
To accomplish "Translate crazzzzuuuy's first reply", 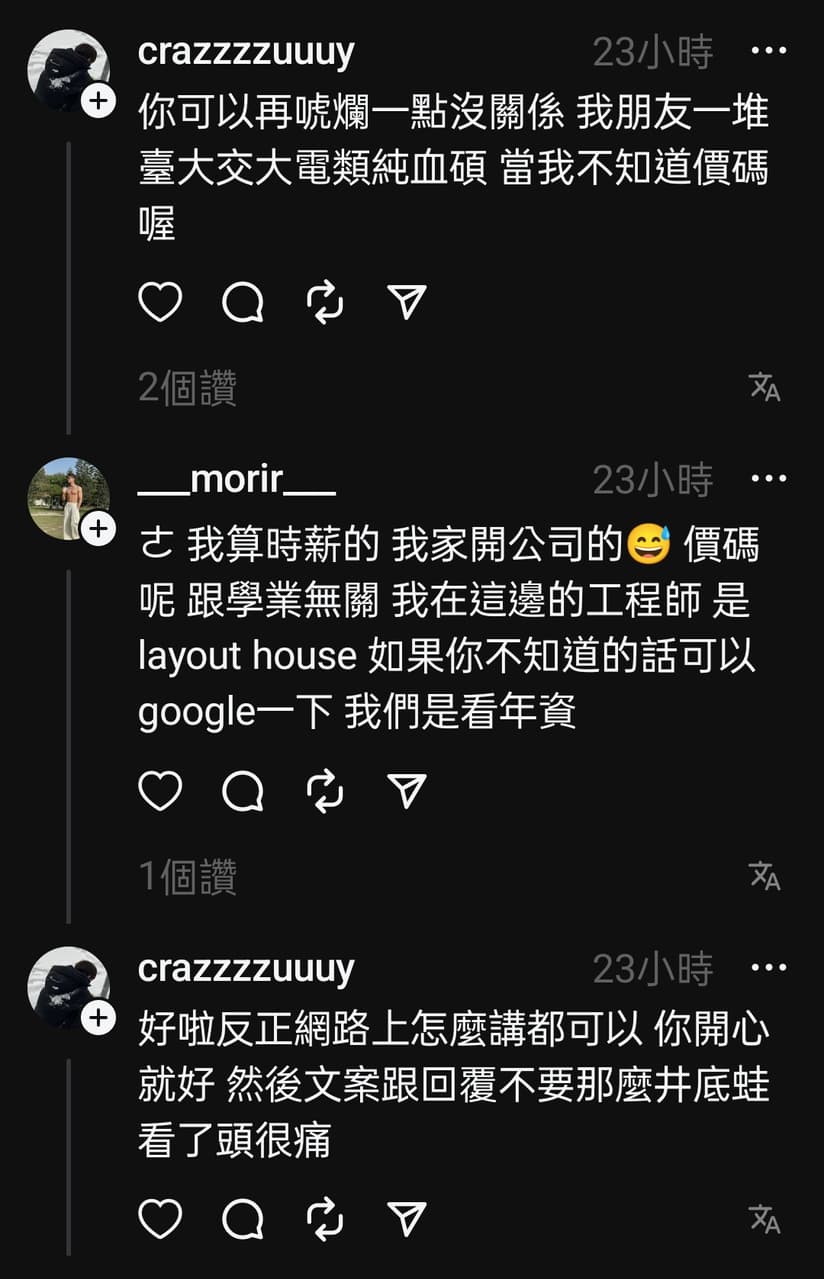I will click(x=765, y=388).
